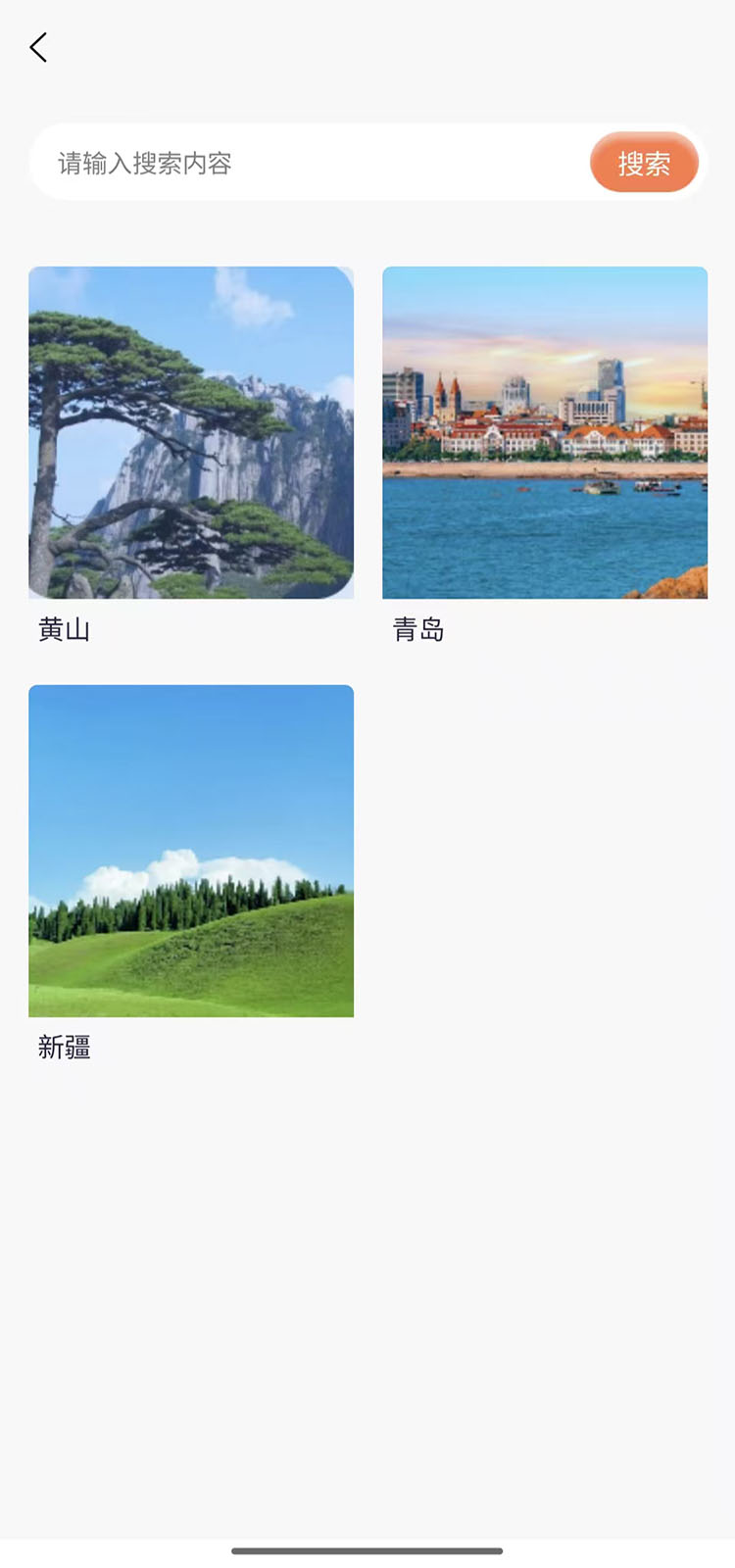Open the Xinjiang green hills picture
The width and height of the screenshot is (735, 1568).
tap(191, 850)
